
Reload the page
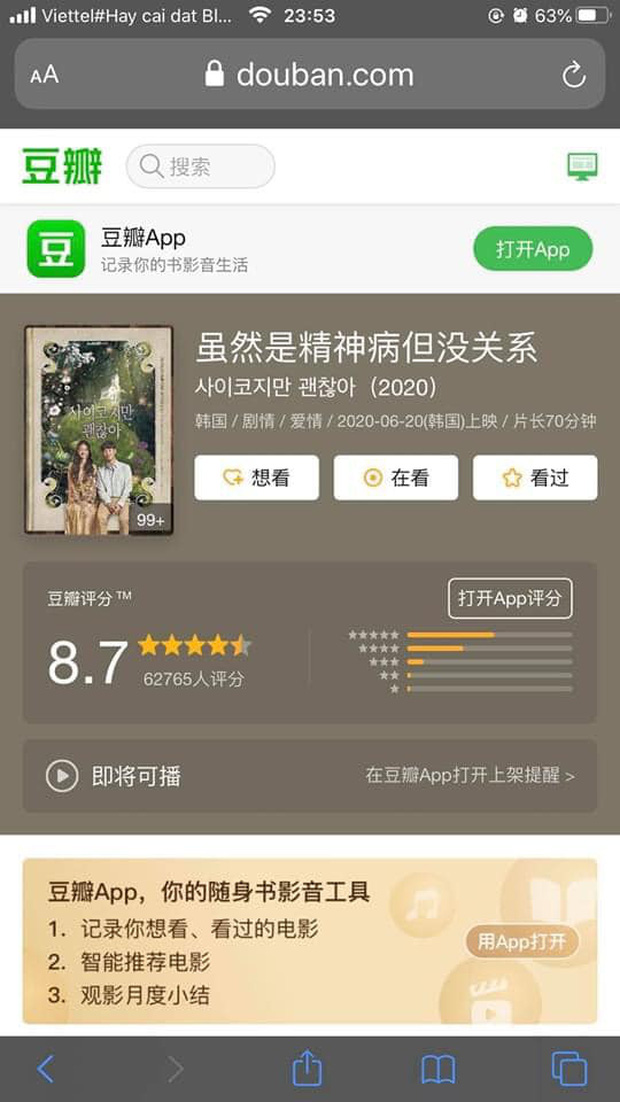573,75
